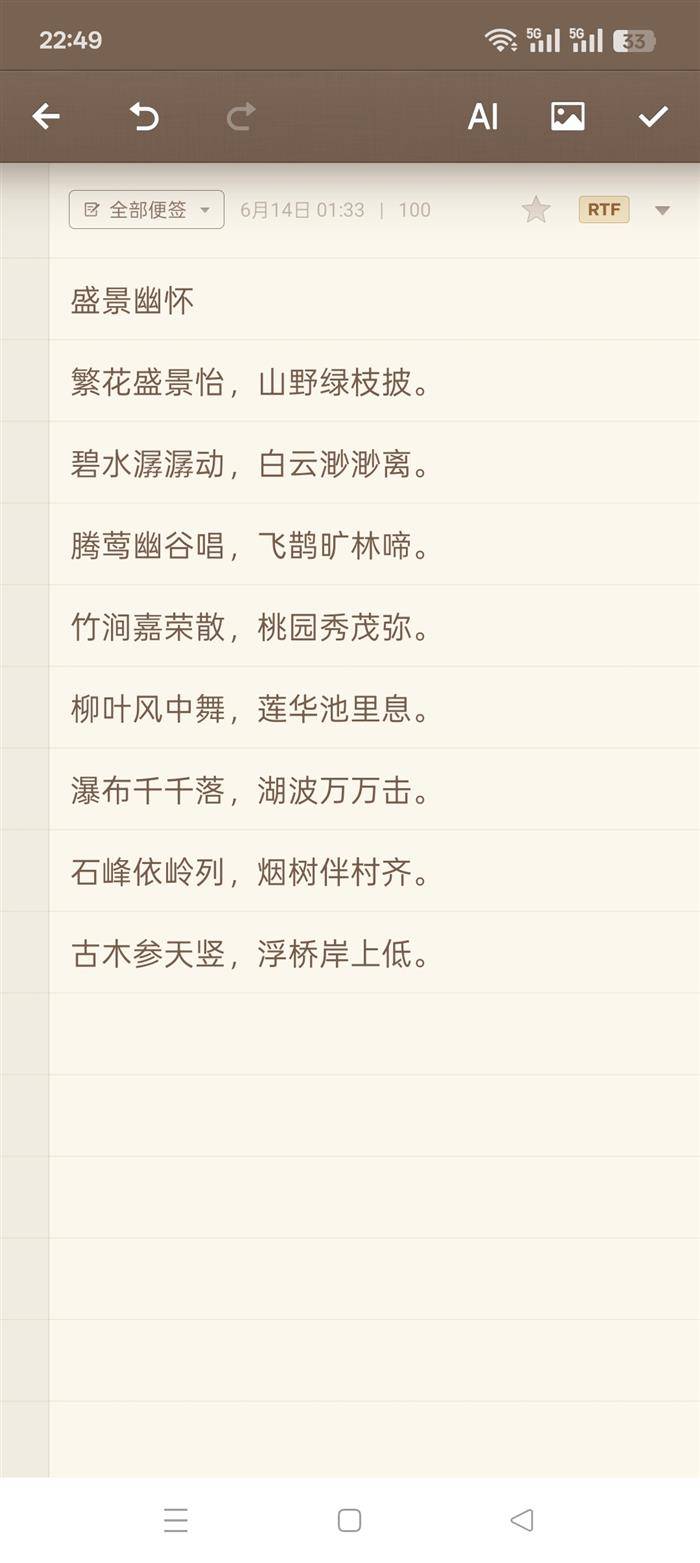
Task: Tap the RTF format badge
Action: pos(604,210)
